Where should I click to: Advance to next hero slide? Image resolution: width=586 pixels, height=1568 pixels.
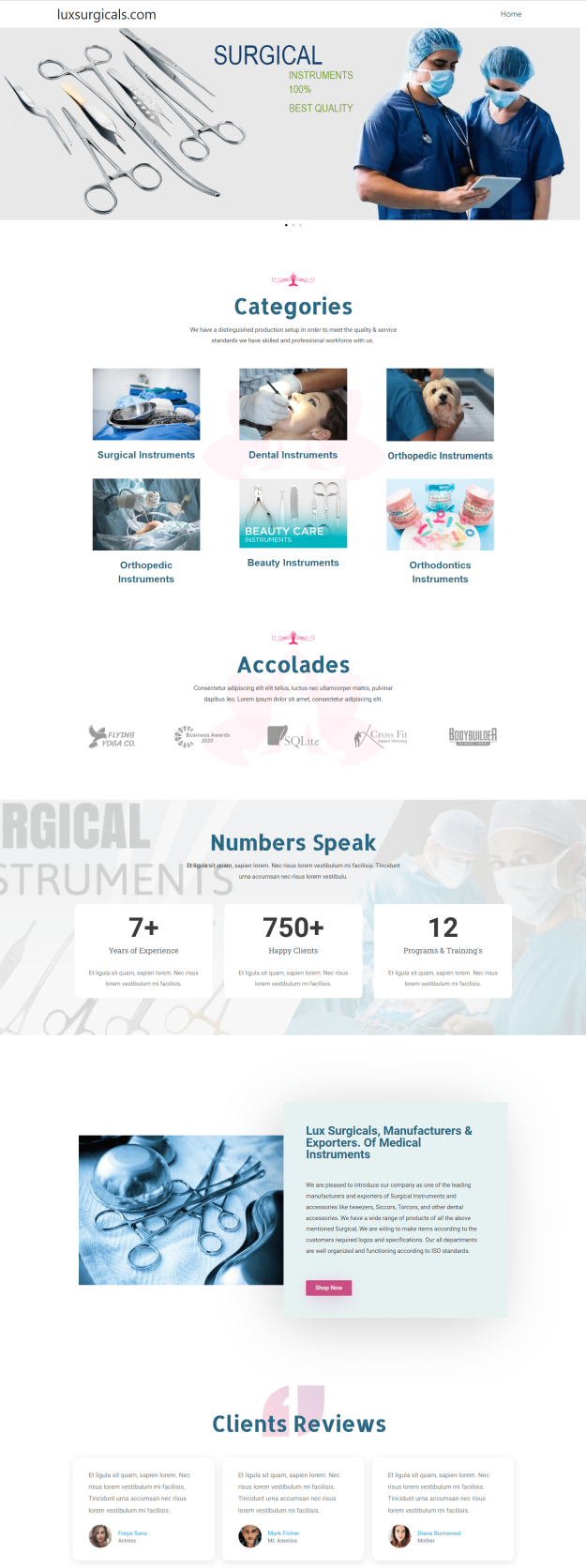pyautogui.click(x=577, y=124)
